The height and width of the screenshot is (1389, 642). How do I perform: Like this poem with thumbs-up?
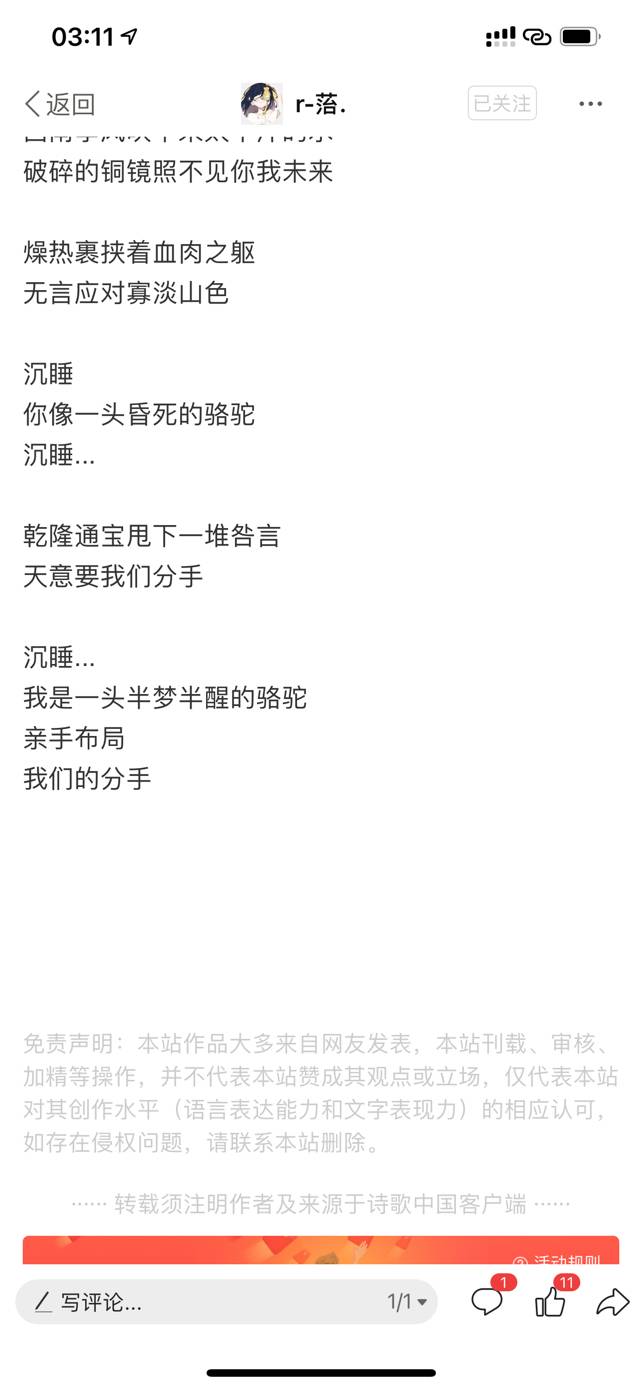pos(552,1301)
